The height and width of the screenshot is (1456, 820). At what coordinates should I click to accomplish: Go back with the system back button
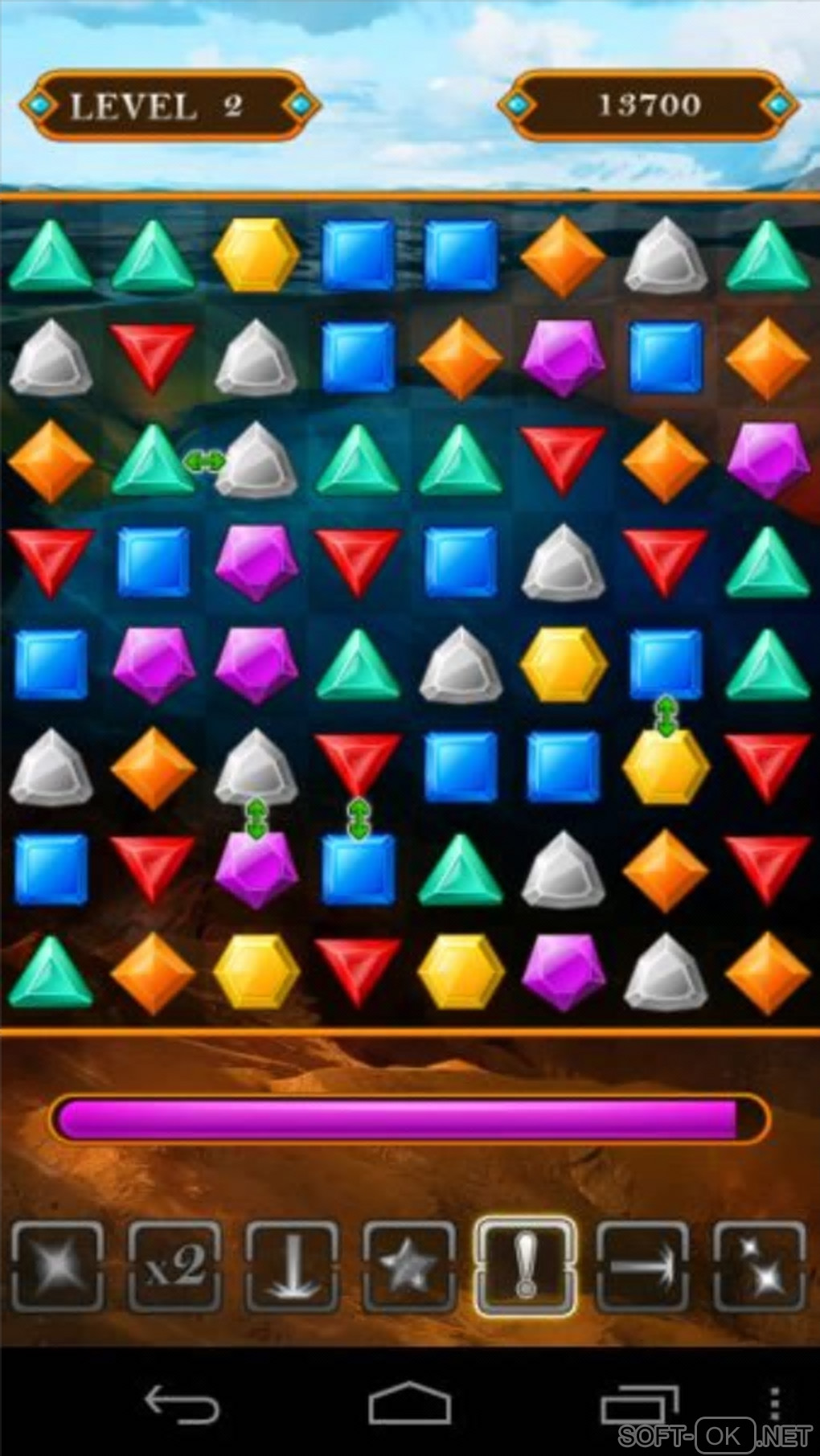tap(182, 1405)
